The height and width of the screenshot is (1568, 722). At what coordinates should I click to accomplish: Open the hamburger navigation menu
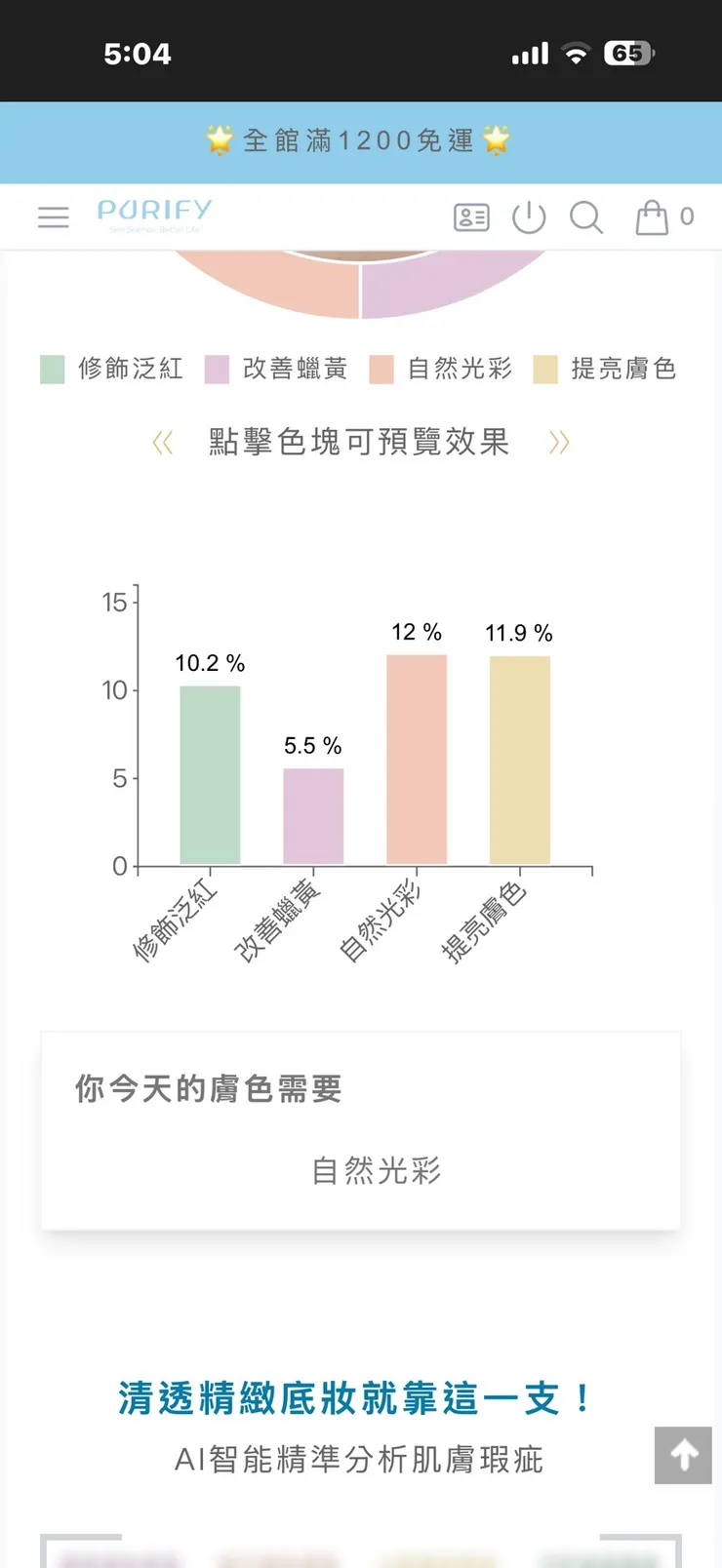click(x=54, y=217)
